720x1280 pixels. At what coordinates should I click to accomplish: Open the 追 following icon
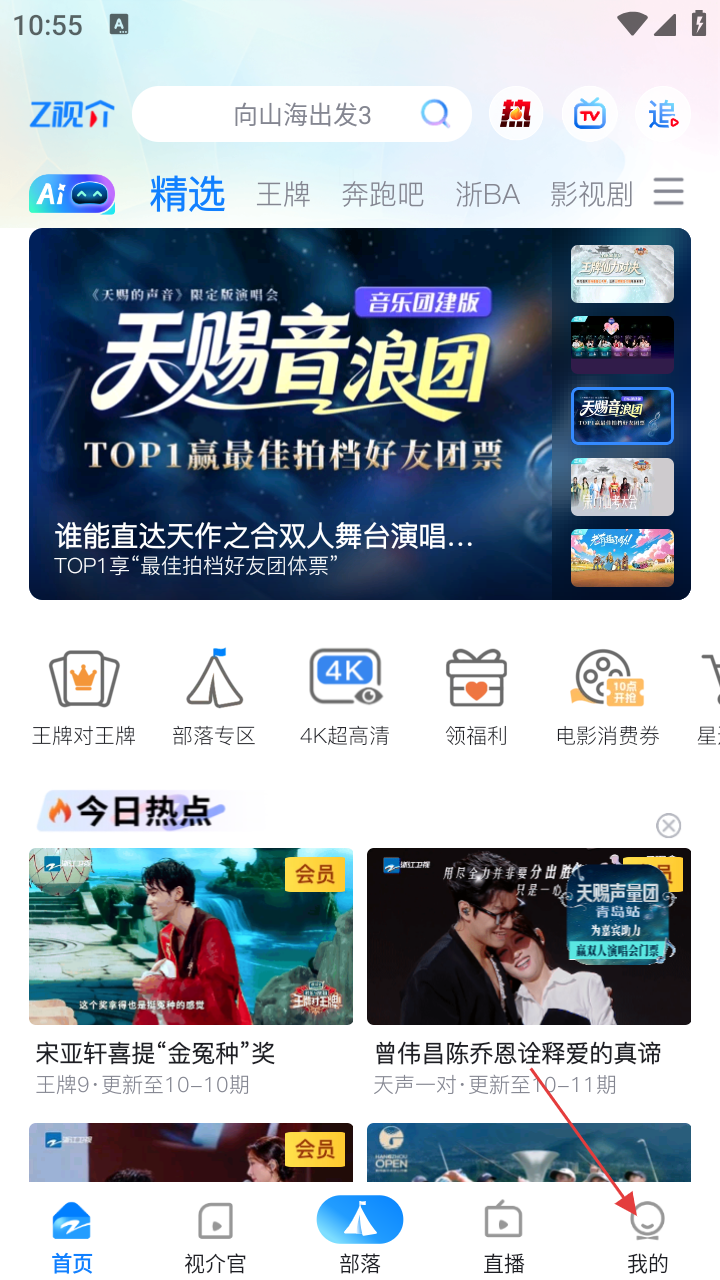[x=662, y=114]
